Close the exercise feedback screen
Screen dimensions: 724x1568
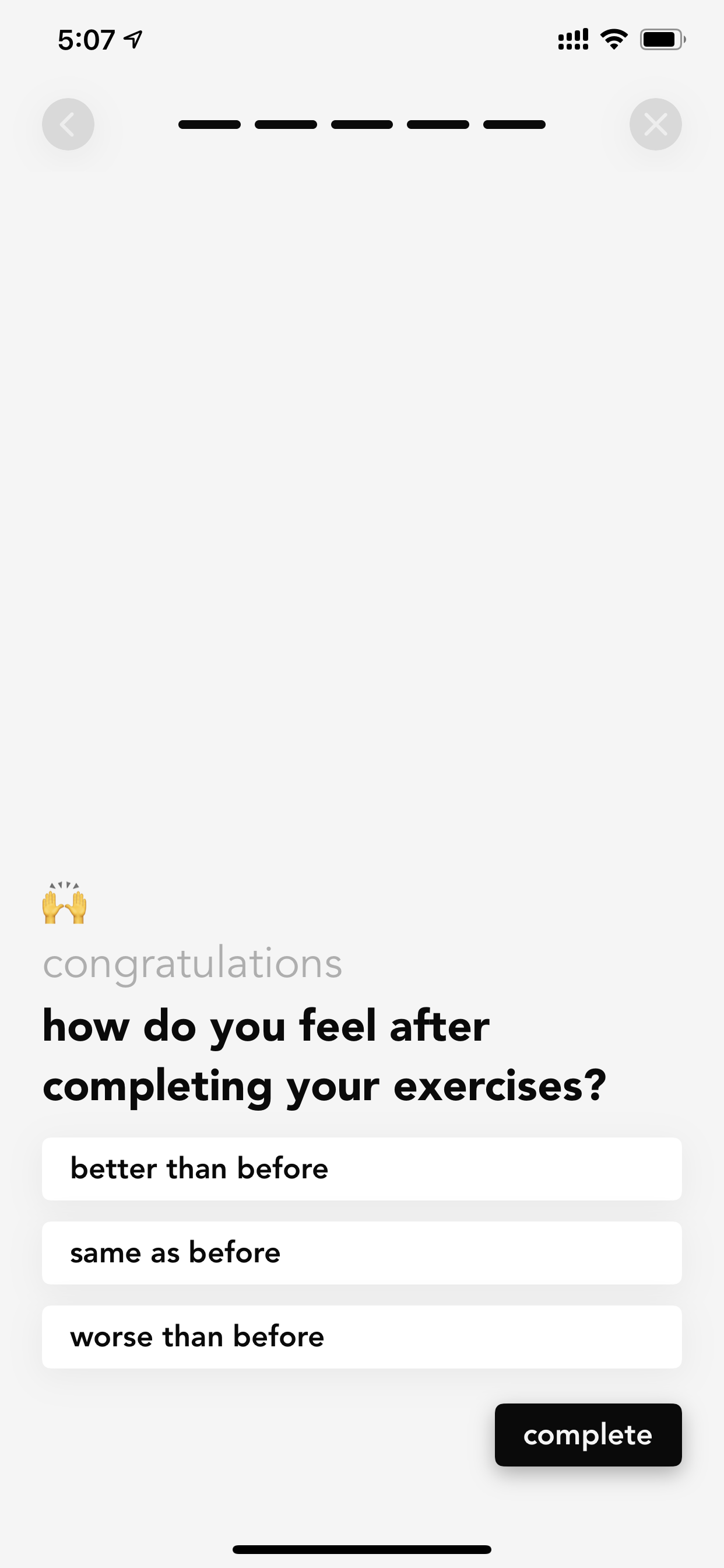point(655,124)
